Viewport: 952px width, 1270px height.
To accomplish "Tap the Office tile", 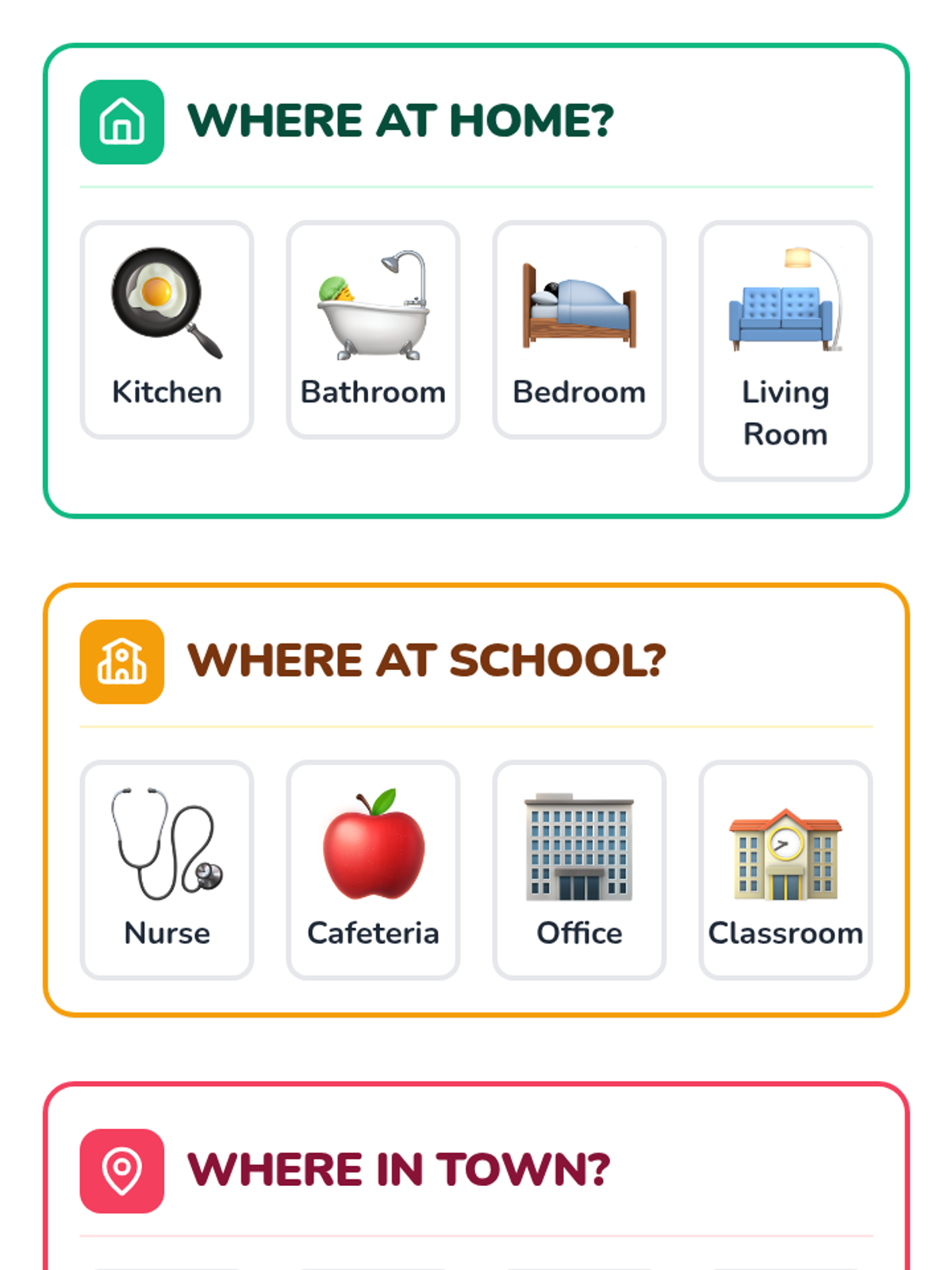I will (579, 870).
